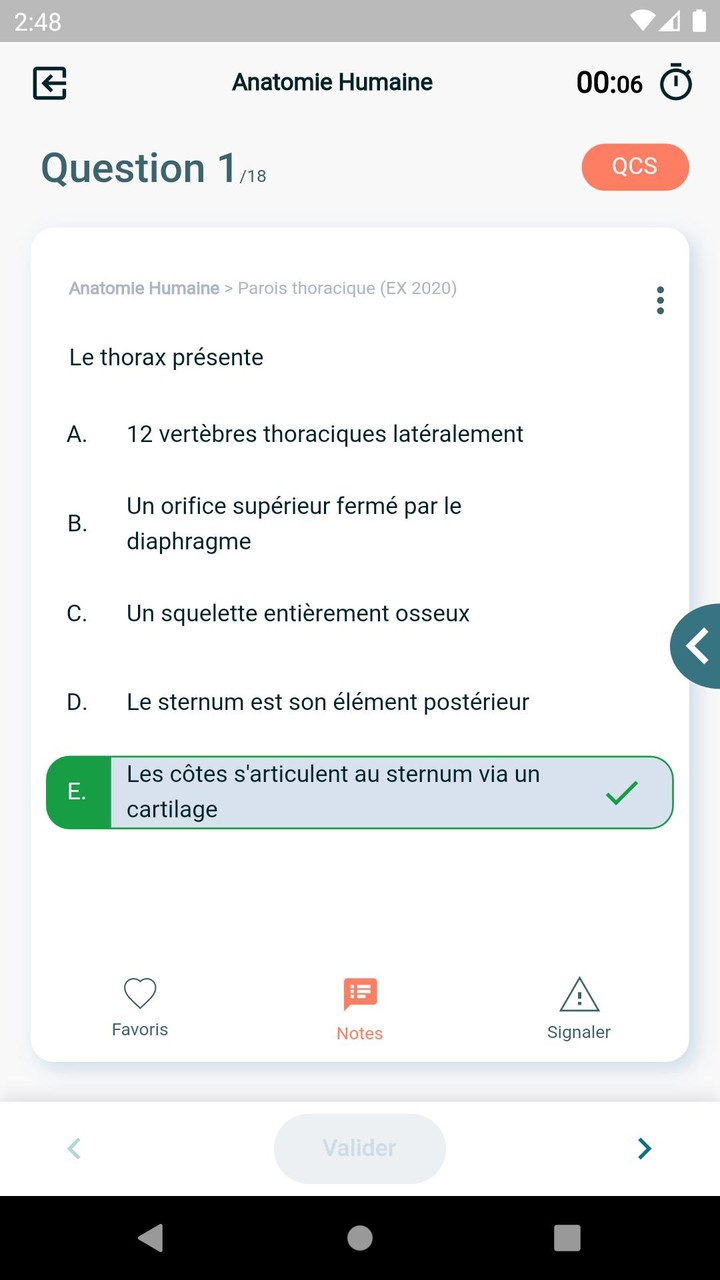720x1280 pixels.
Task: Tap the orange QCS badge
Action: 635,167
